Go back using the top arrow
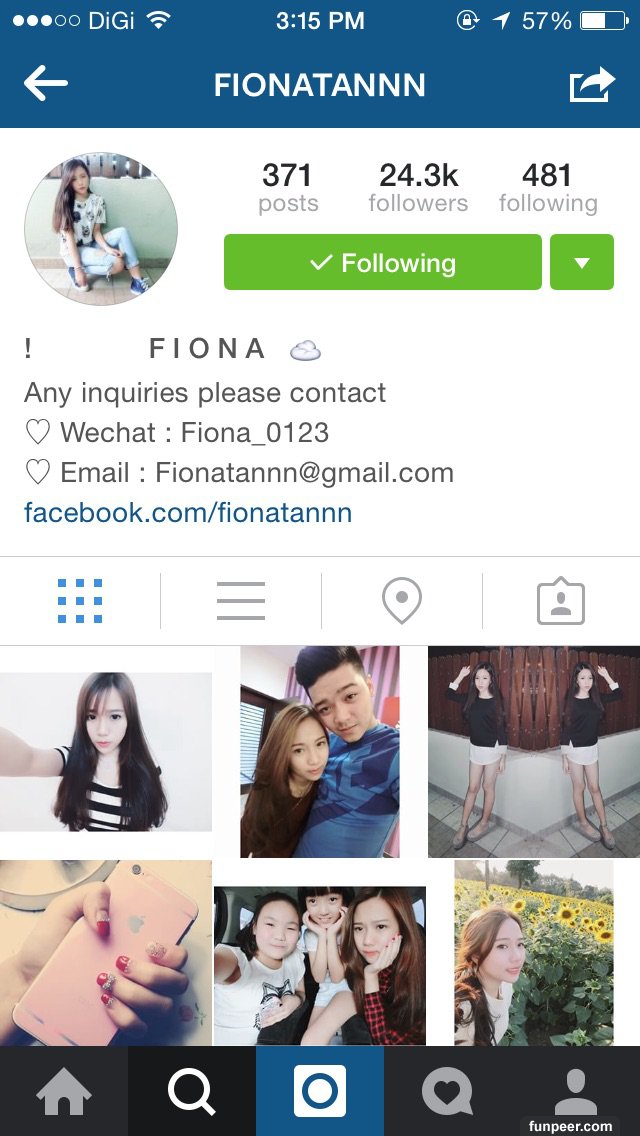The image size is (640, 1136). point(46,84)
